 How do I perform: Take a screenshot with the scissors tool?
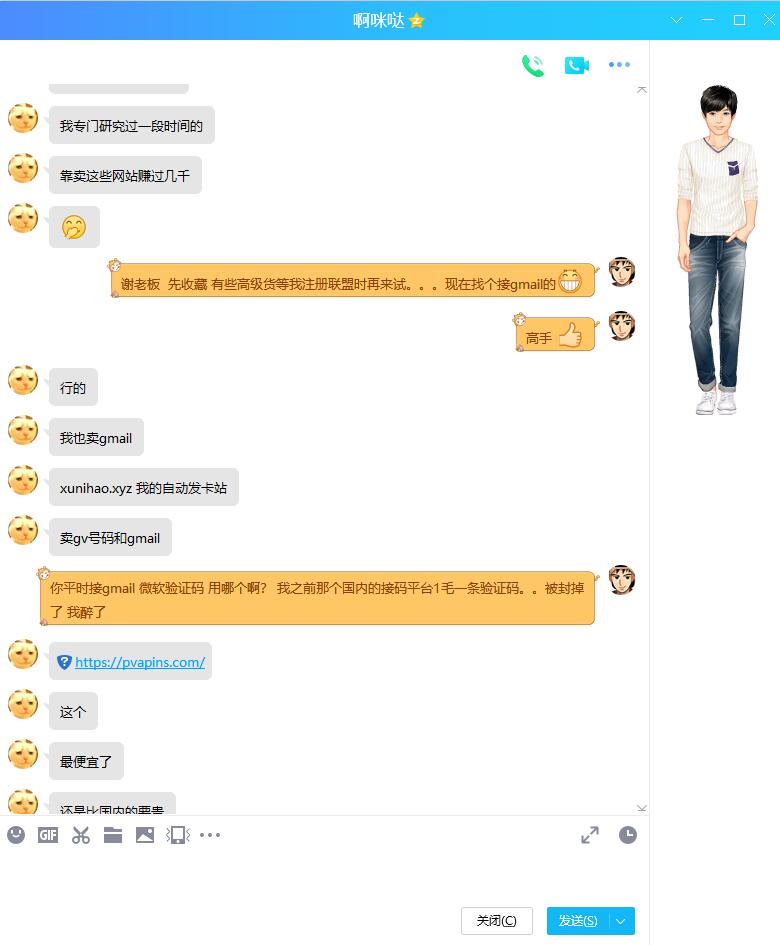(x=81, y=835)
